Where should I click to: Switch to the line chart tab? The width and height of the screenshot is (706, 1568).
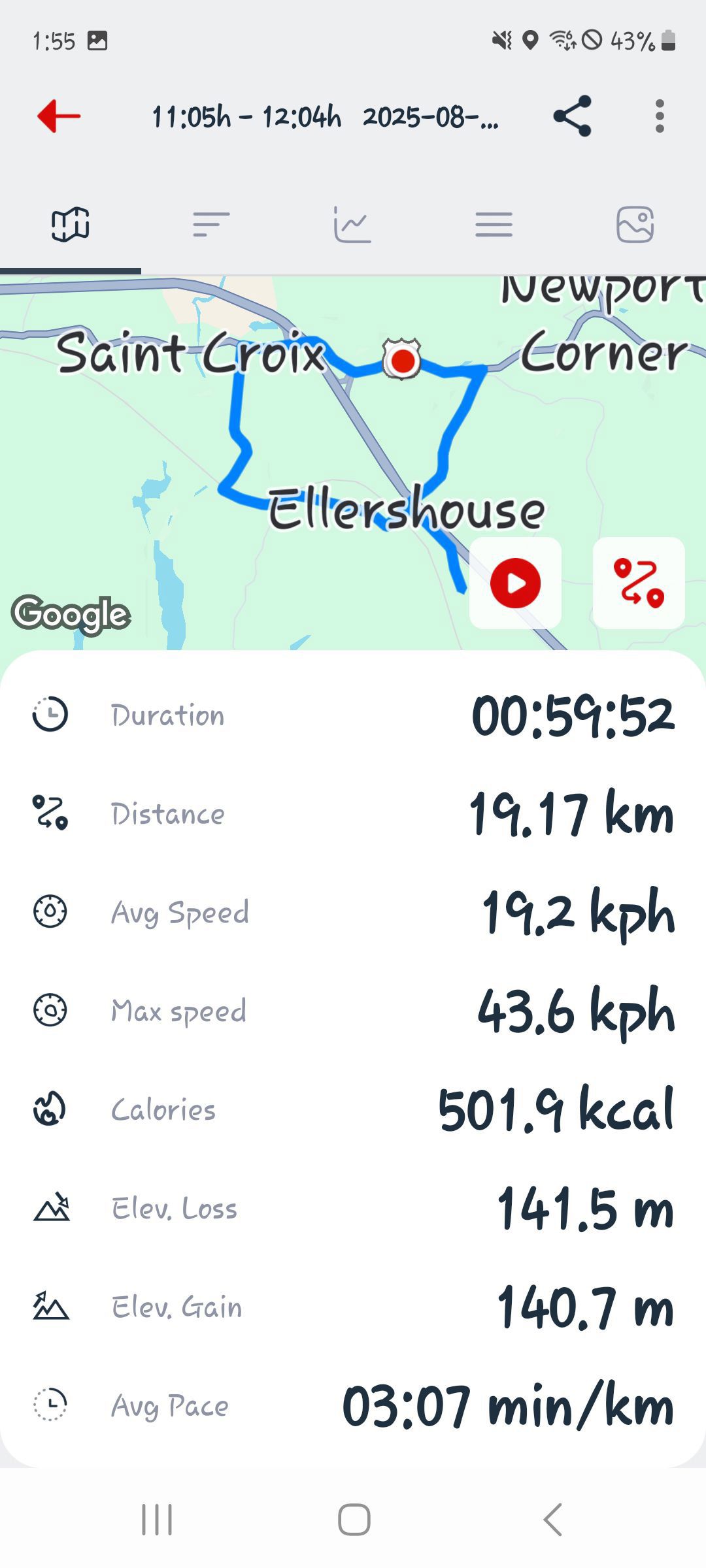(352, 225)
